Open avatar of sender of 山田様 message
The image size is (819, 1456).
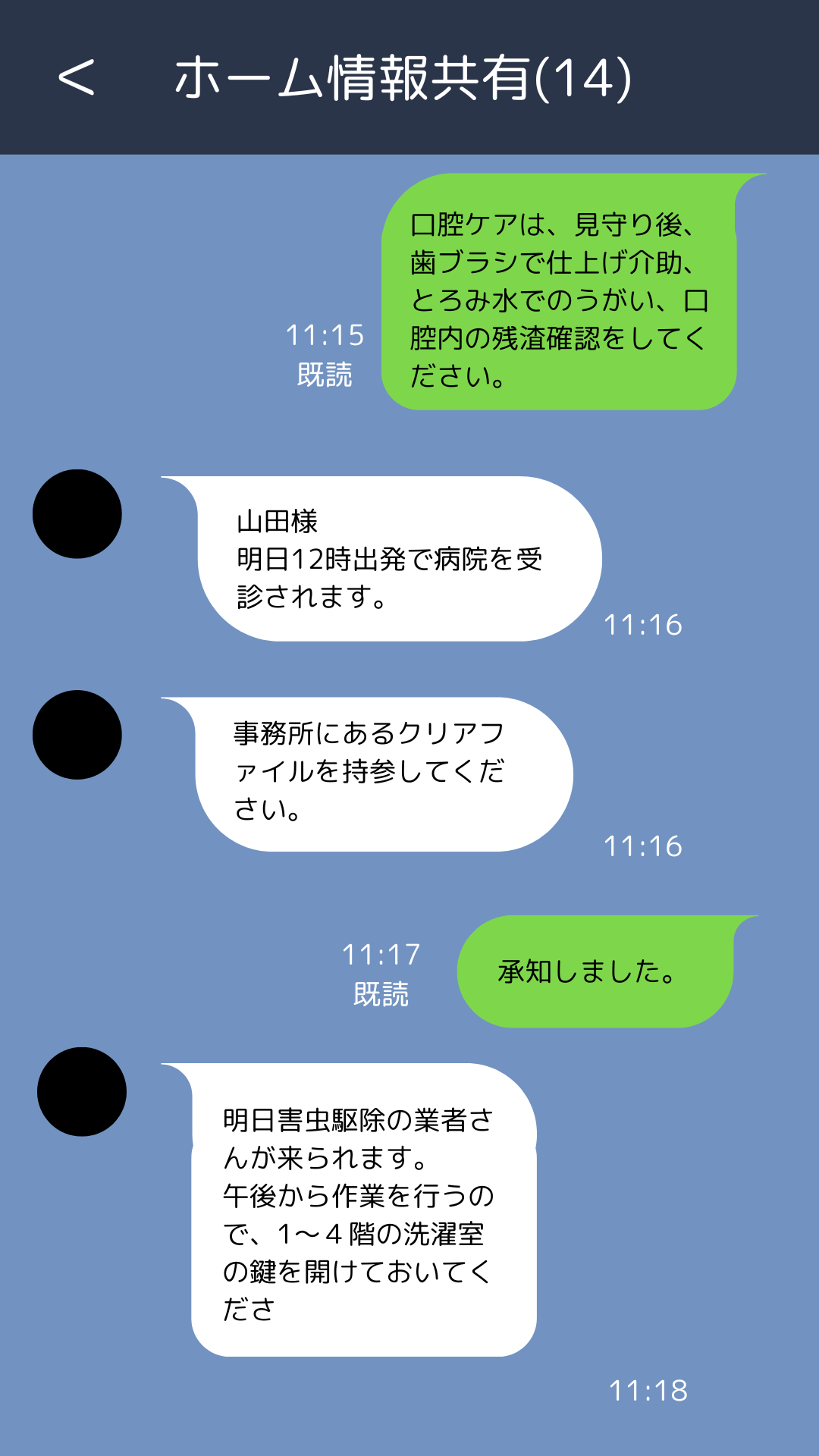pos(77,514)
